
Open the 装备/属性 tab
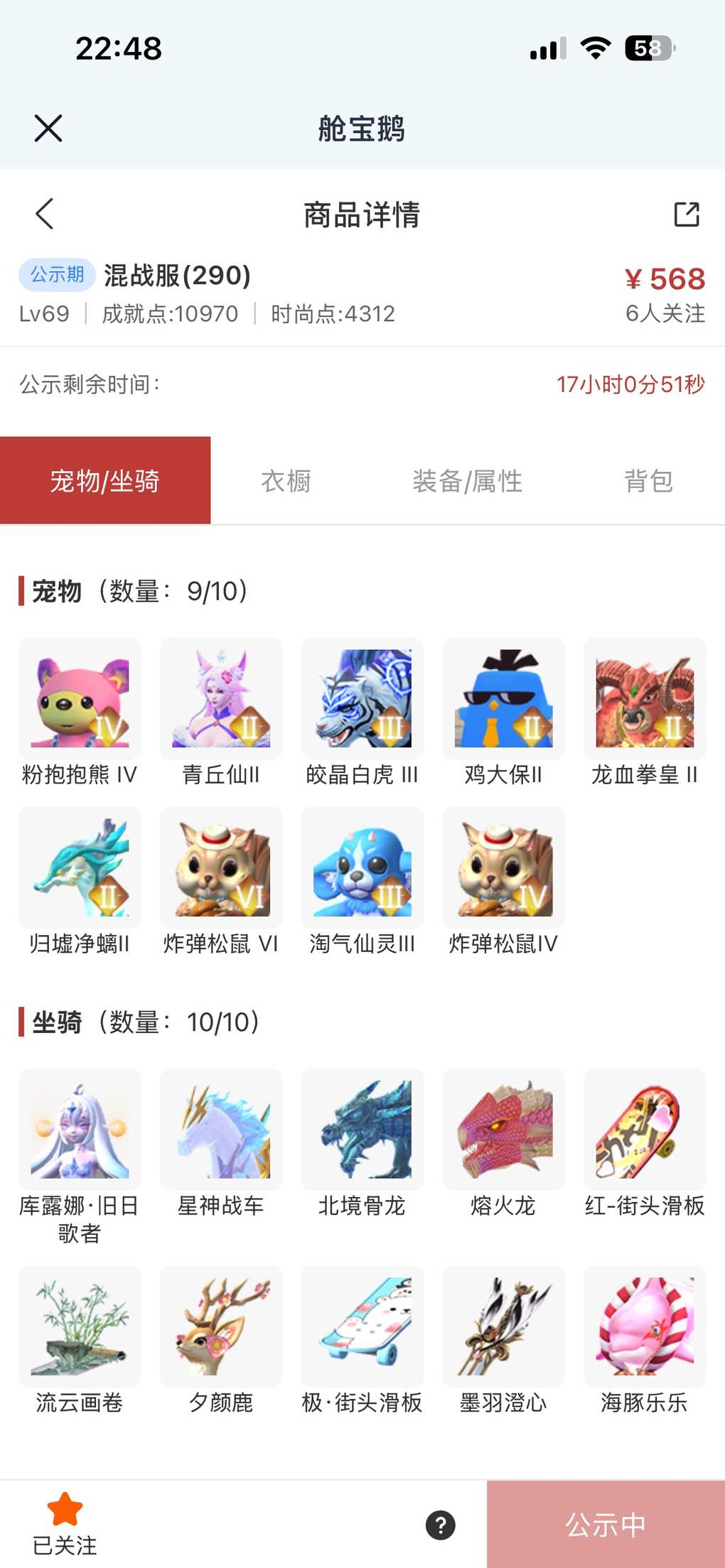(467, 481)
